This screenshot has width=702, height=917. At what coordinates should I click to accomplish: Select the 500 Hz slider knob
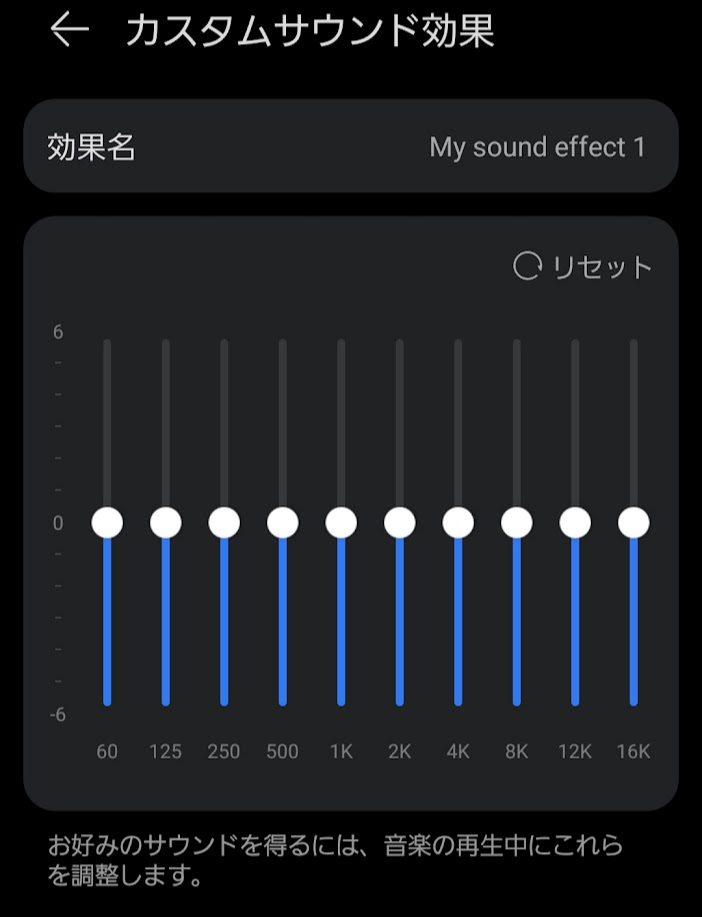(x=283, y=522)
